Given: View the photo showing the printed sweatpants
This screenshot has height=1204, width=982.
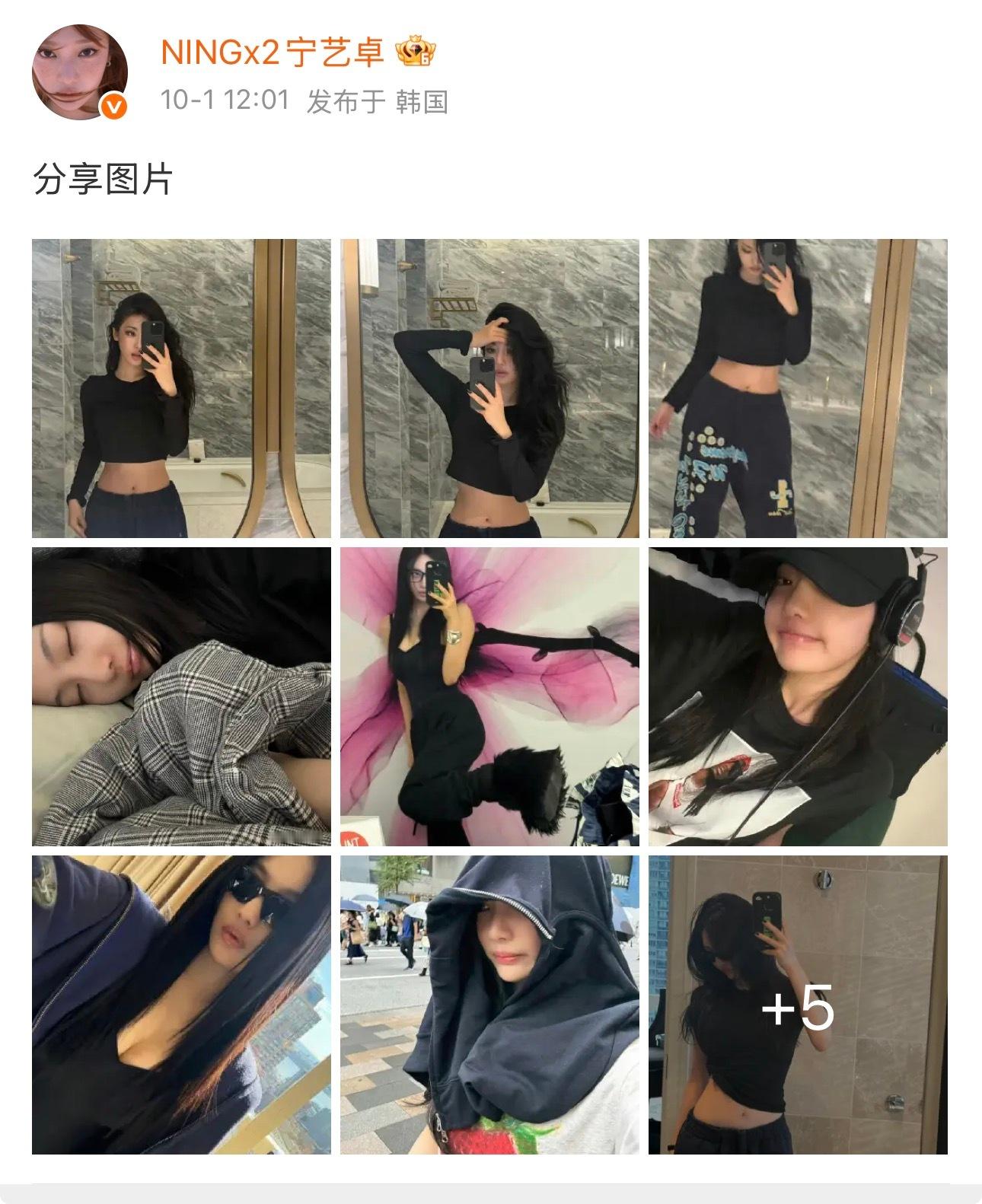Looking at the screenshot, I should coord(798,388).
